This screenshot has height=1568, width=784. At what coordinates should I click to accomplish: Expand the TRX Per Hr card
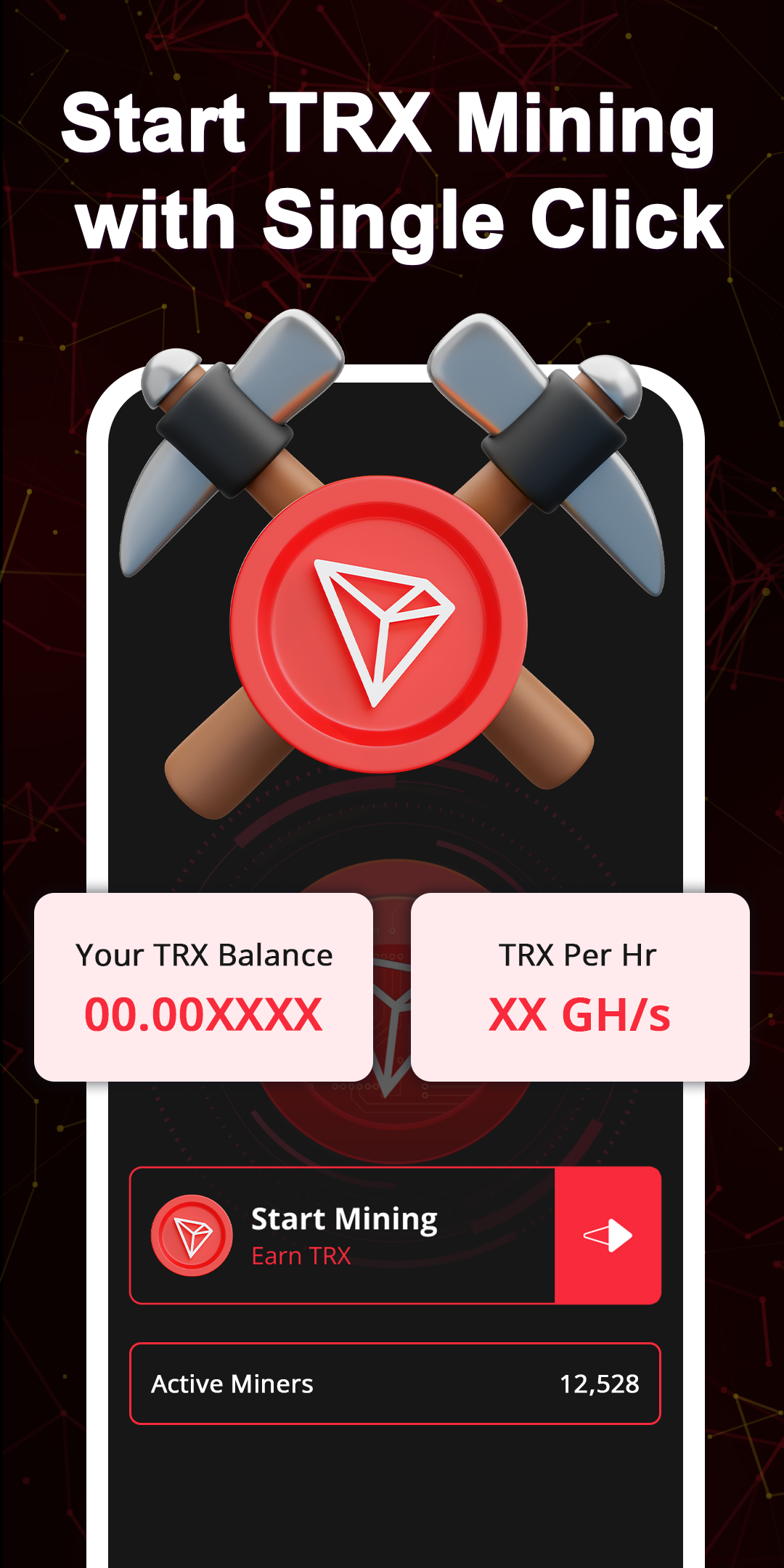click(x=582, y=984)
